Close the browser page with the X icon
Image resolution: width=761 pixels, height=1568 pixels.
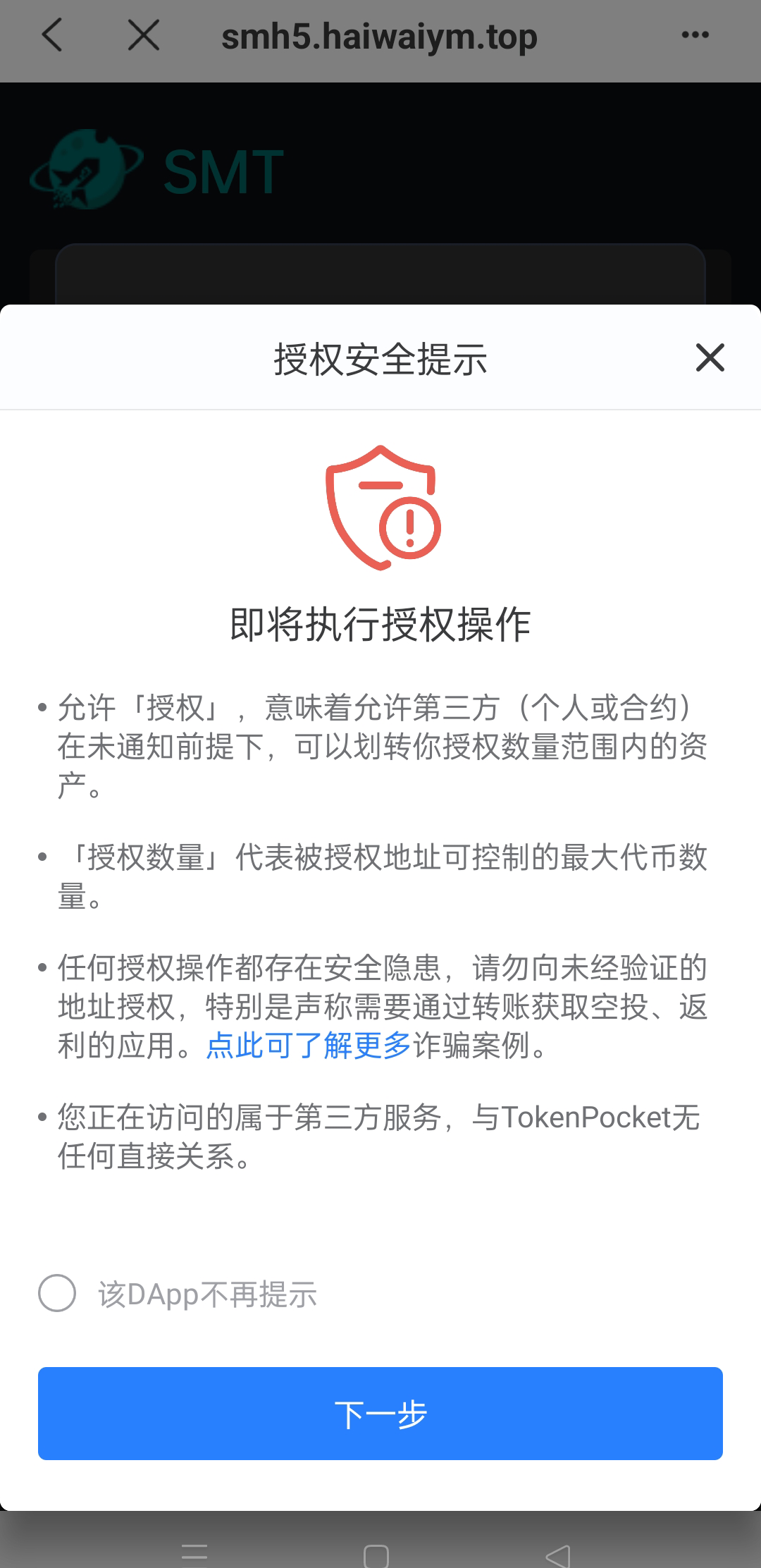[144, 35]
